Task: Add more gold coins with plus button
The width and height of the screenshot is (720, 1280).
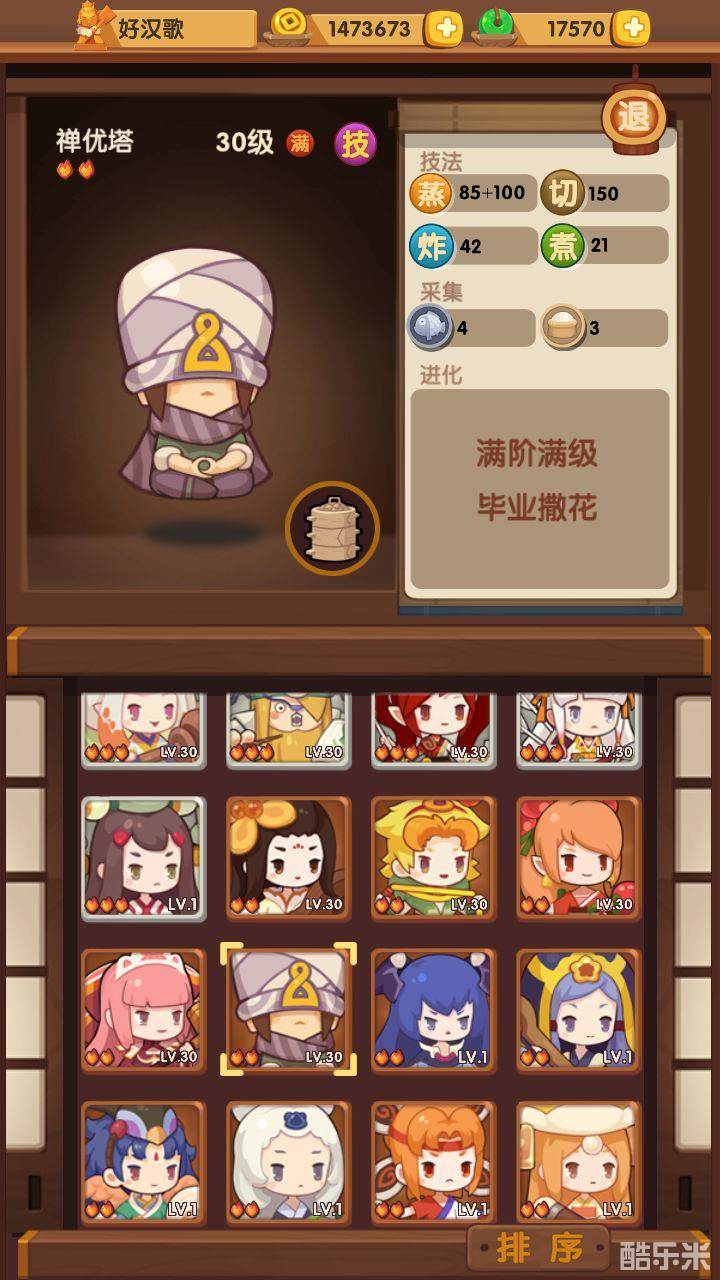Action: (x=443, y=29)
